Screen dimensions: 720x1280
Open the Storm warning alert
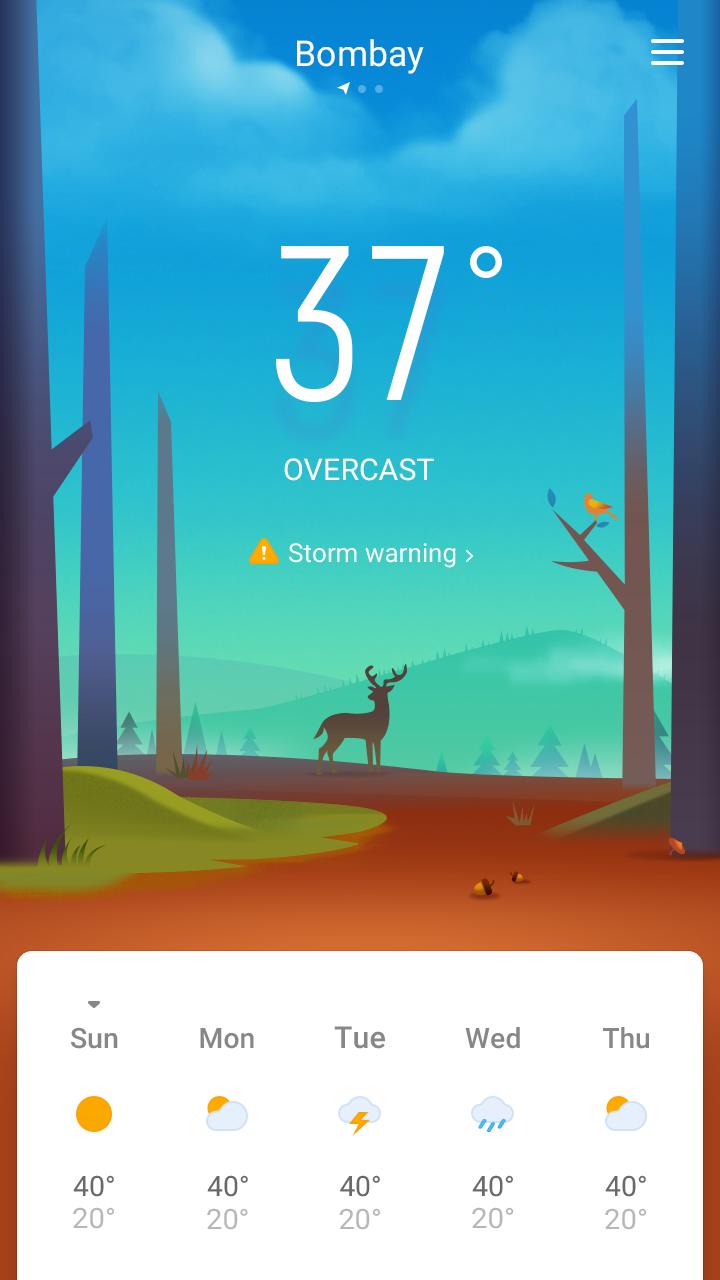(361, 552)
